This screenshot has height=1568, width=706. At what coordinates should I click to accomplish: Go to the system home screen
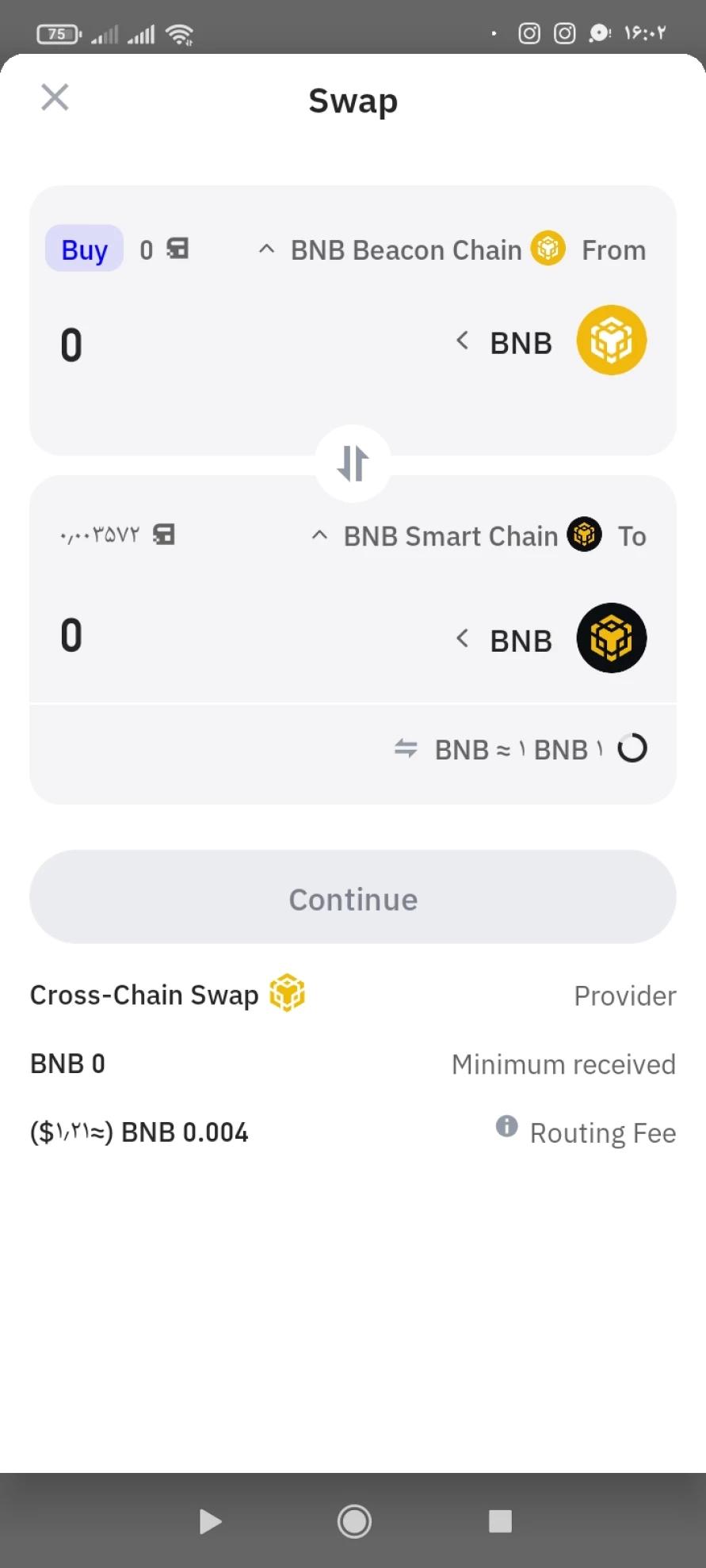(x=354, y=1521)
